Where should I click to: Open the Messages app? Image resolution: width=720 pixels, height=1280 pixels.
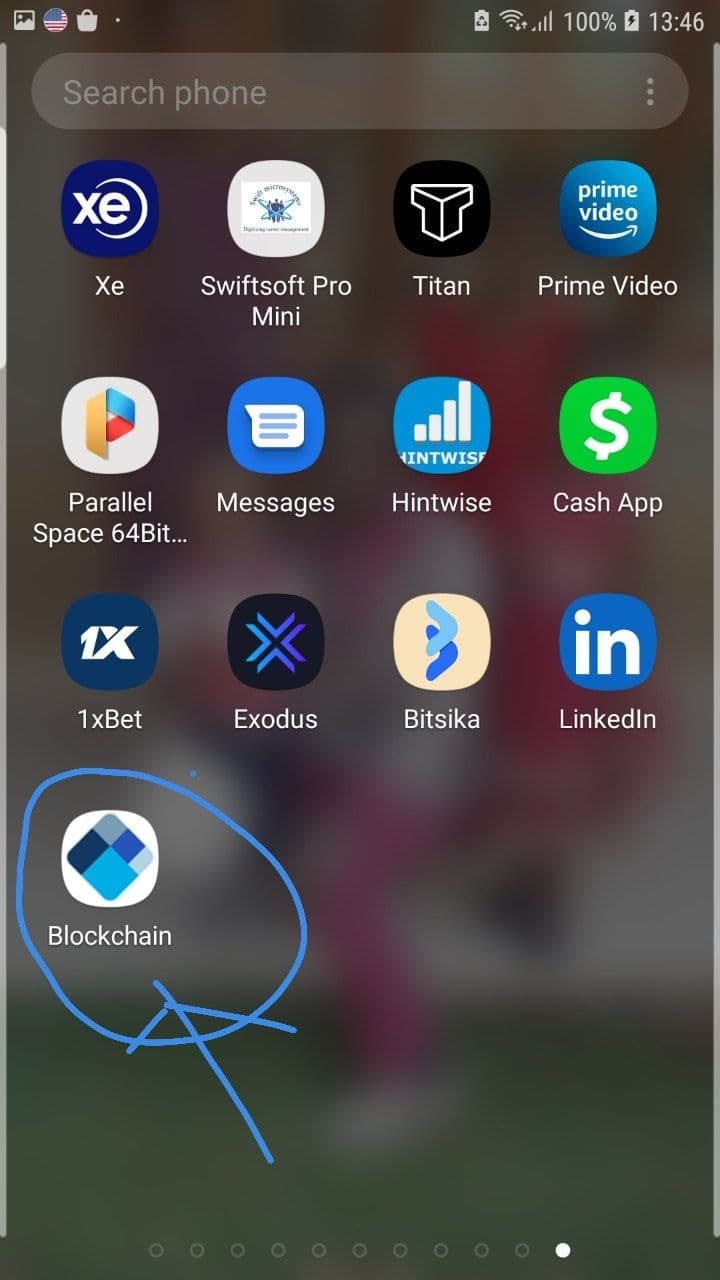coord(276,425)
